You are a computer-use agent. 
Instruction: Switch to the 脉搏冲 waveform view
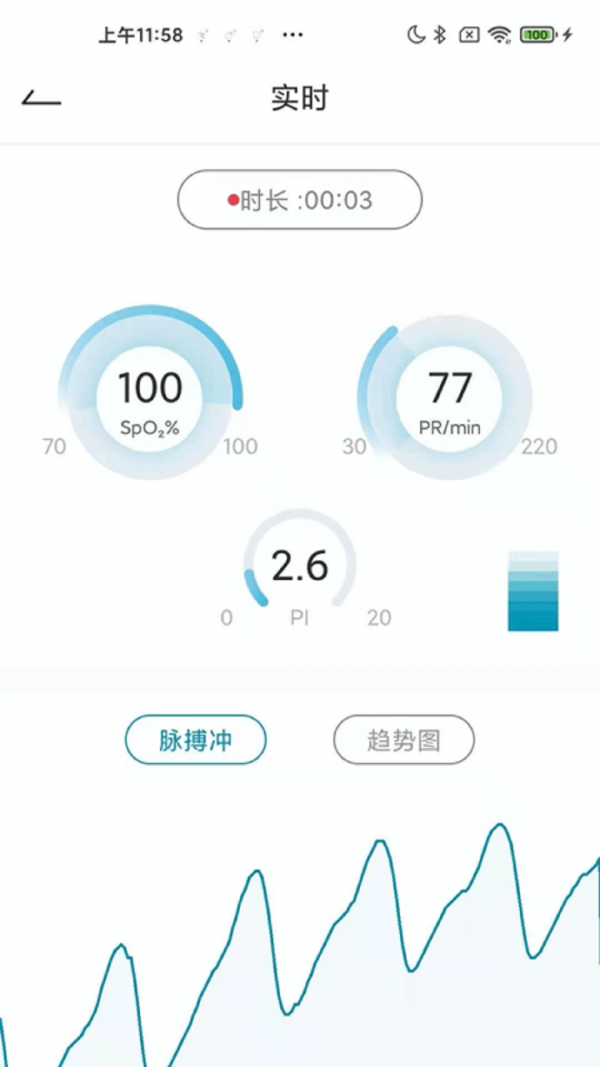point(195,740)
